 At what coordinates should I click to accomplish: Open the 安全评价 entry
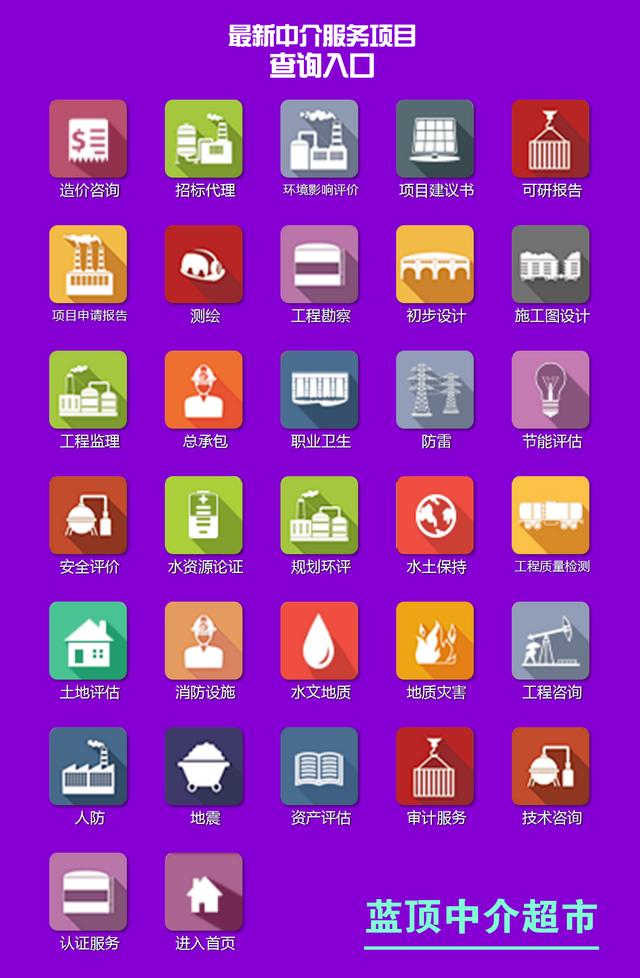[88, 515]
